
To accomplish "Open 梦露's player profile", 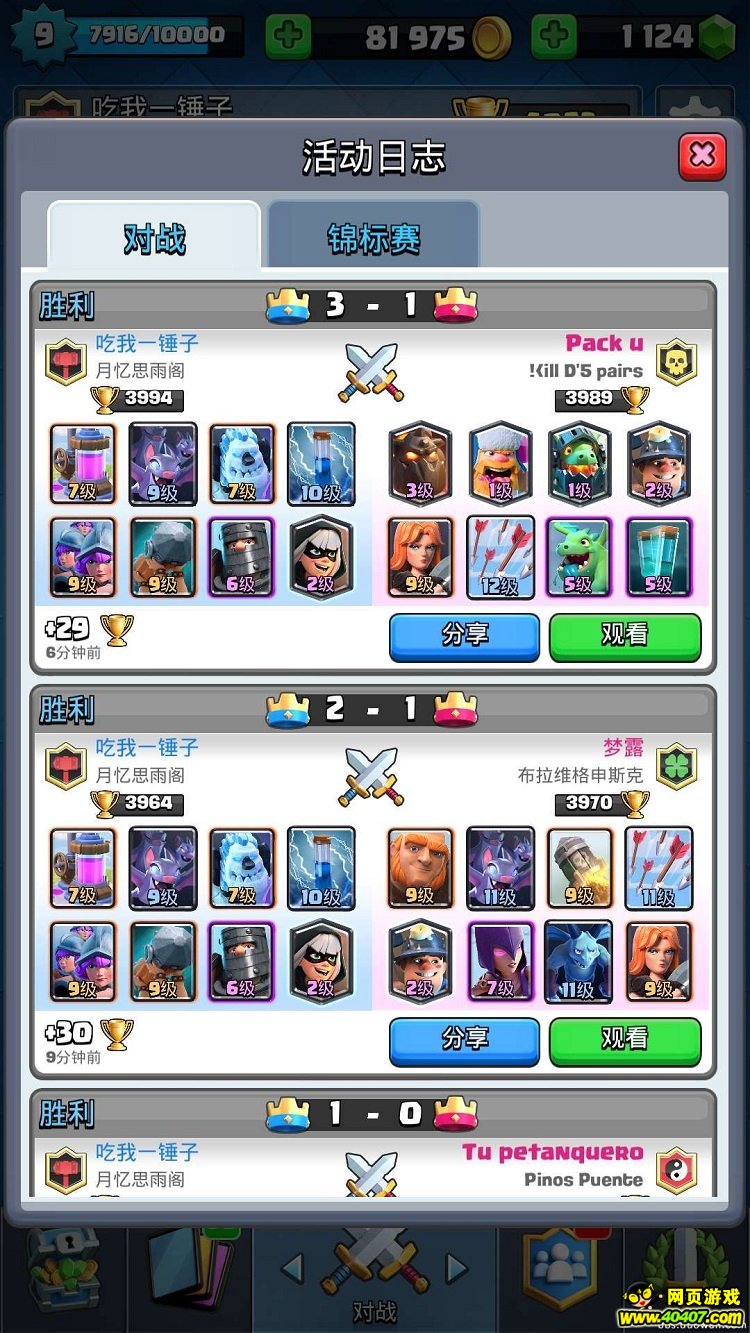I will (623, 748).
